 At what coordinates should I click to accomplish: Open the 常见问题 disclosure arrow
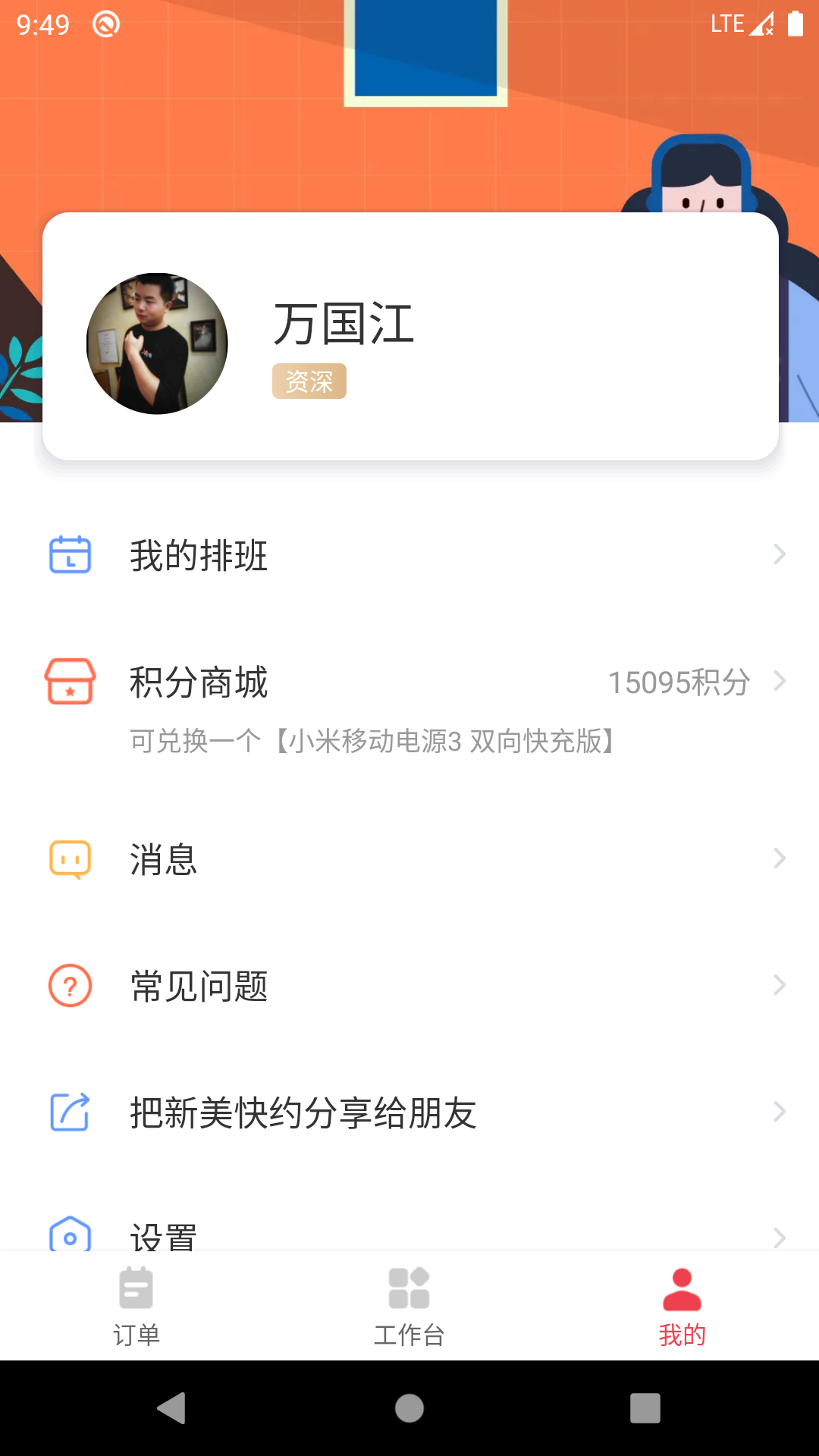coord(780,985)
